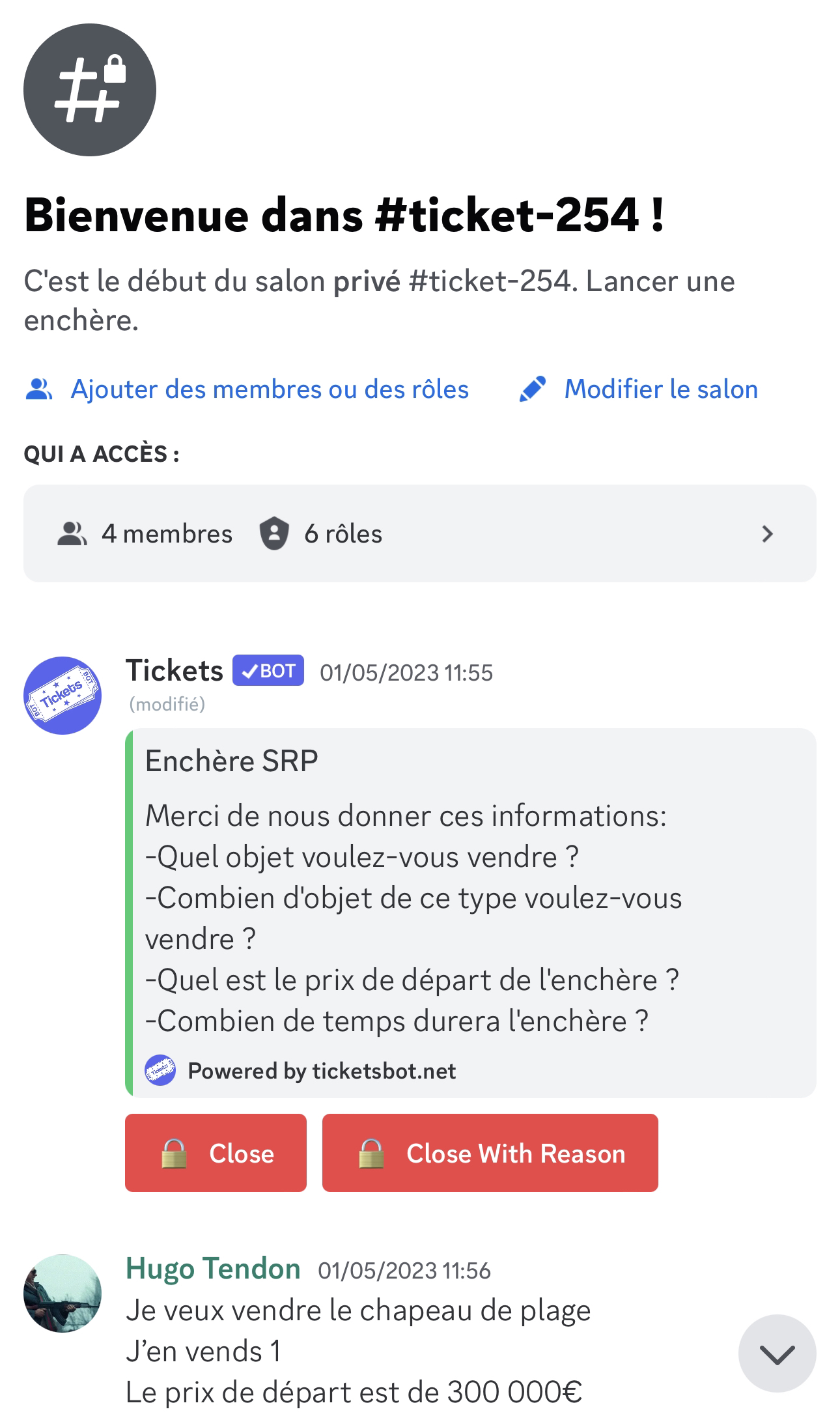Select Close With Reason
The image size is (840, 1416).
click(x=490, y=1153)
